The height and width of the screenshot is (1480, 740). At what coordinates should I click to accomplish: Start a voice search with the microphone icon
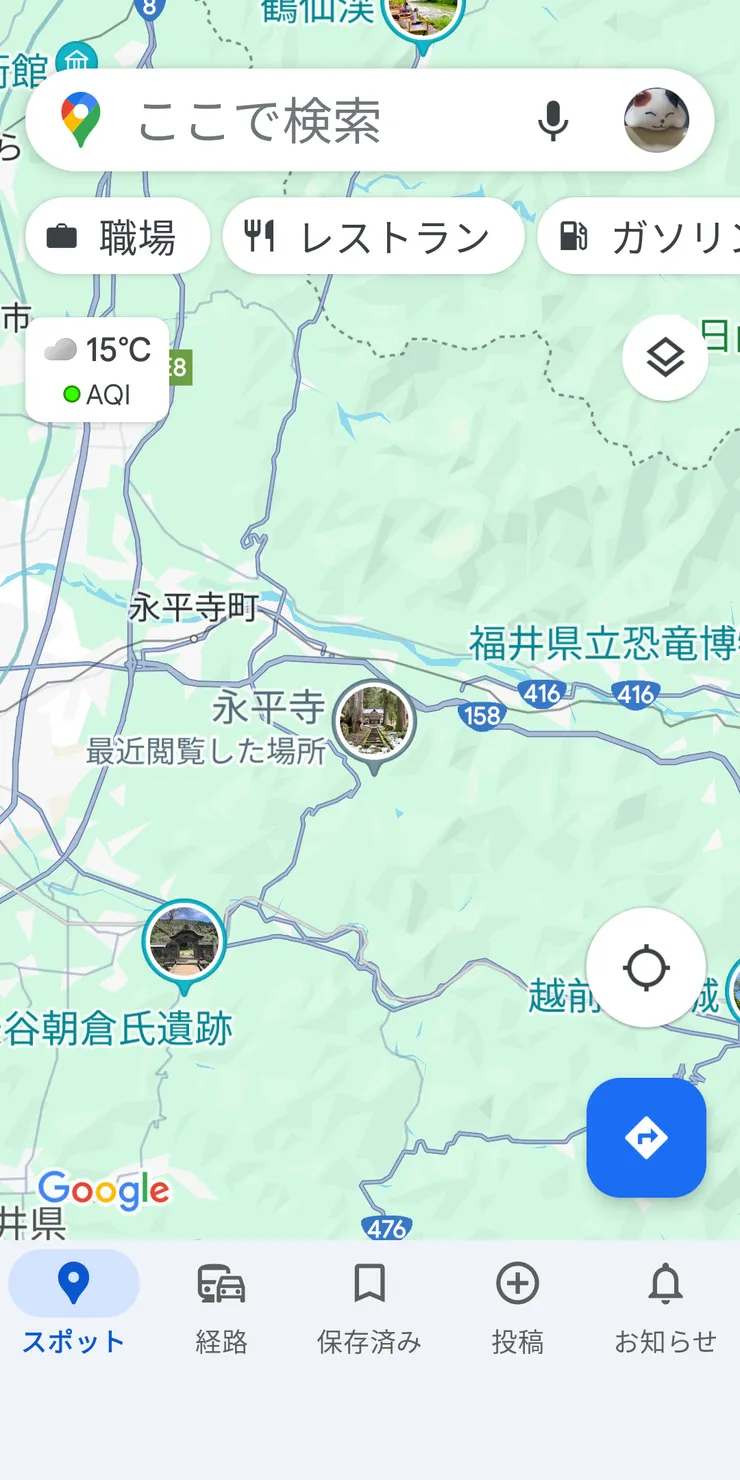553,120
